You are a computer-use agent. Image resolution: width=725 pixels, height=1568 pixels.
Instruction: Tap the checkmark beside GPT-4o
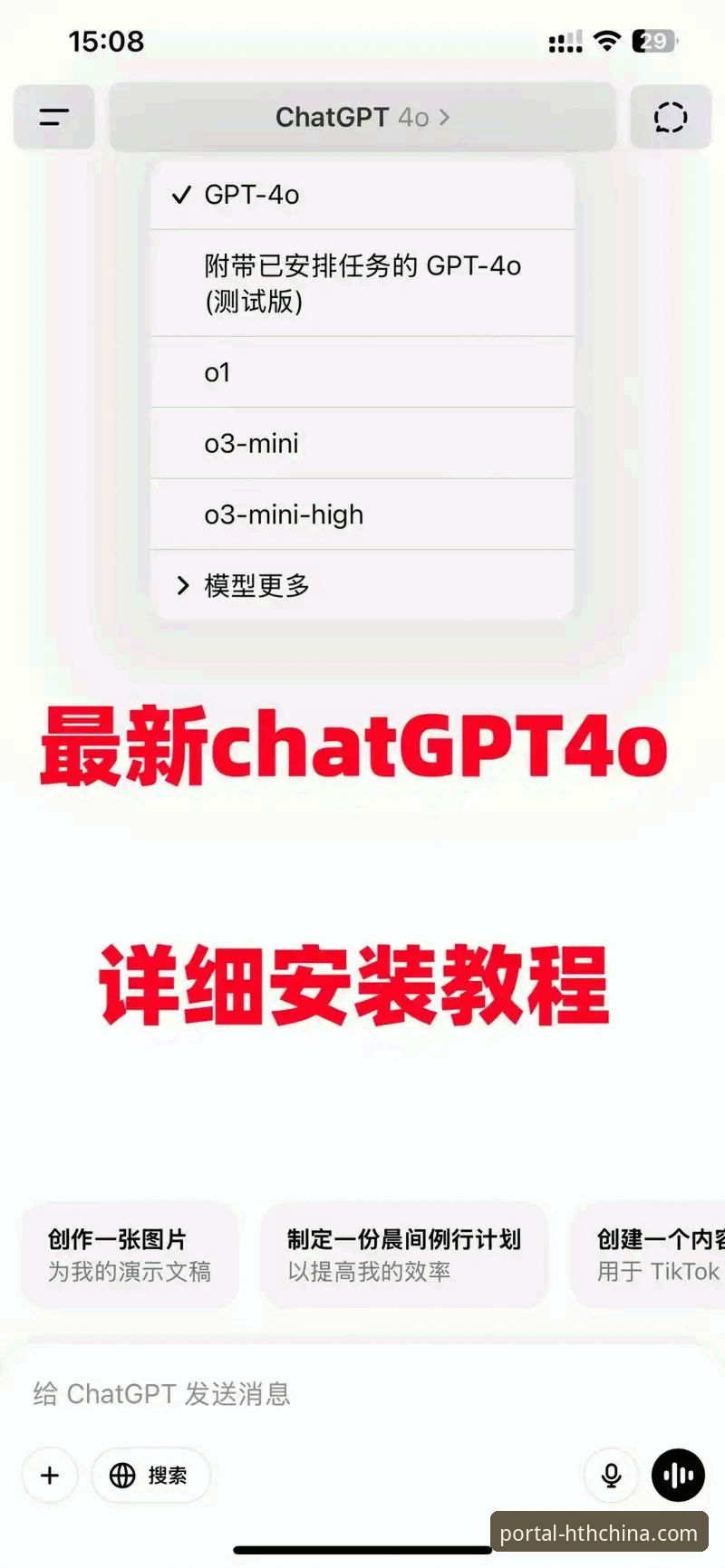click(182, 193)
